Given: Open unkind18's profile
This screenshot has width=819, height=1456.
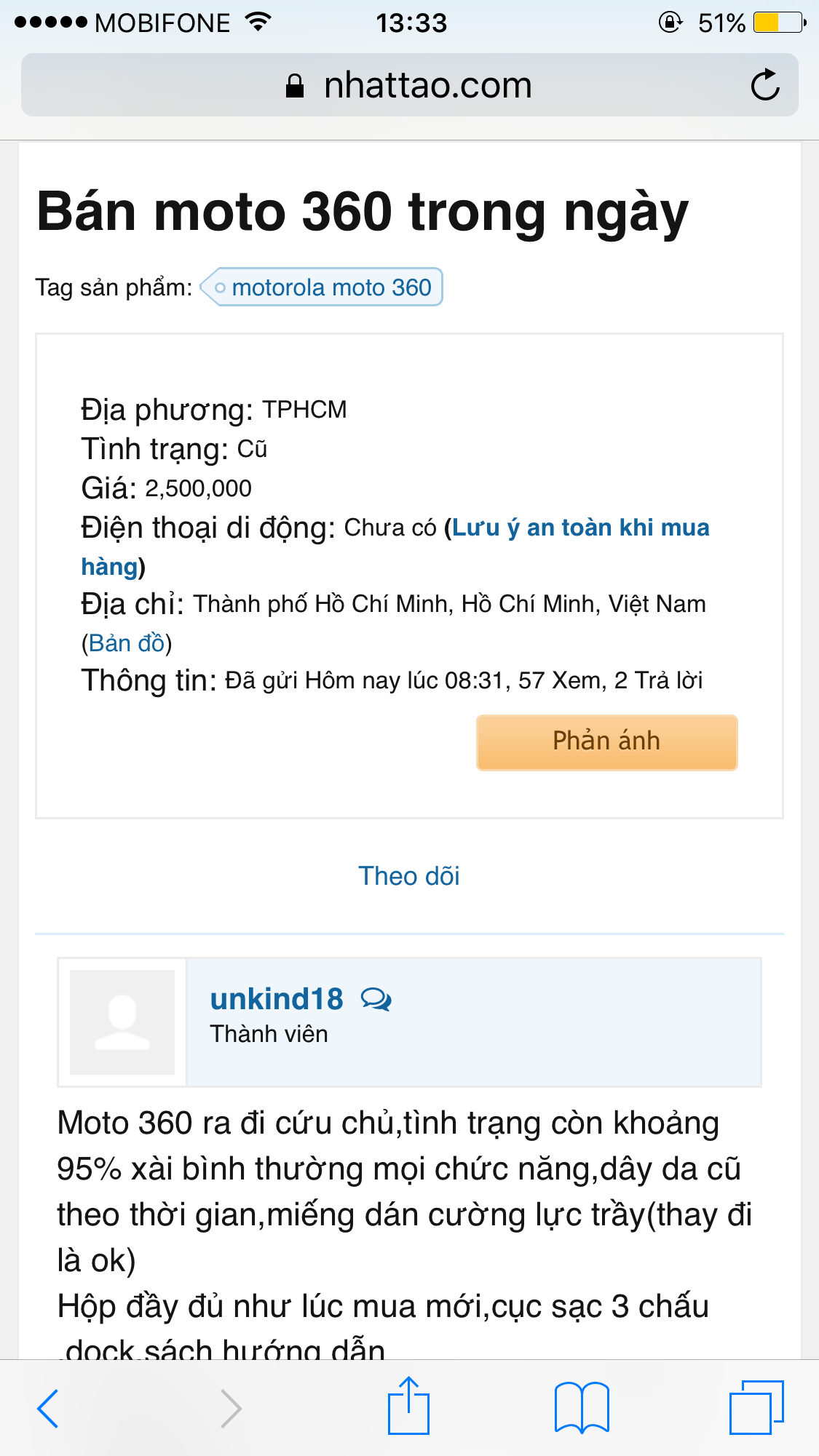Looking at the screenshot, I should coord(277,999).
